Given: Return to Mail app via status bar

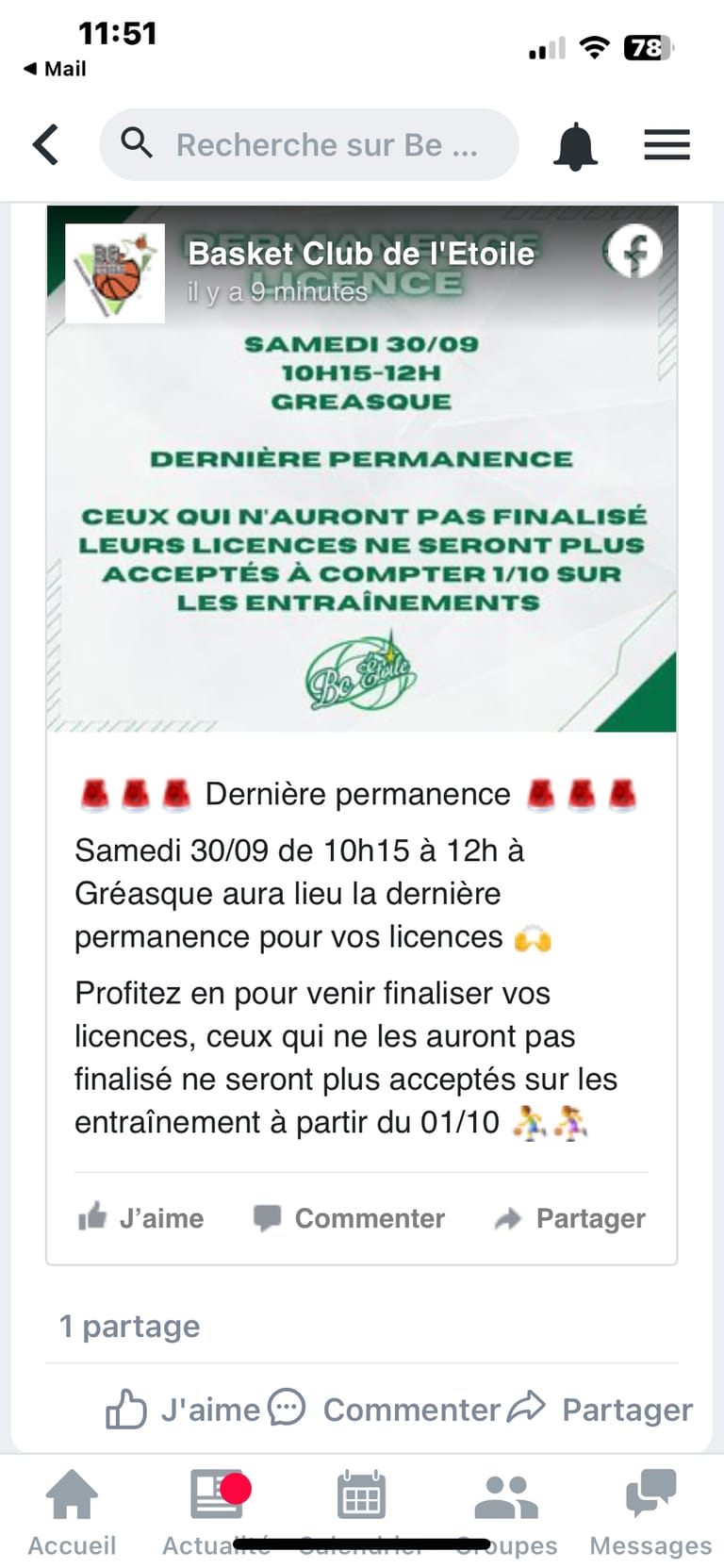Looking at the screenshot, I should click(x=55, y=69).
